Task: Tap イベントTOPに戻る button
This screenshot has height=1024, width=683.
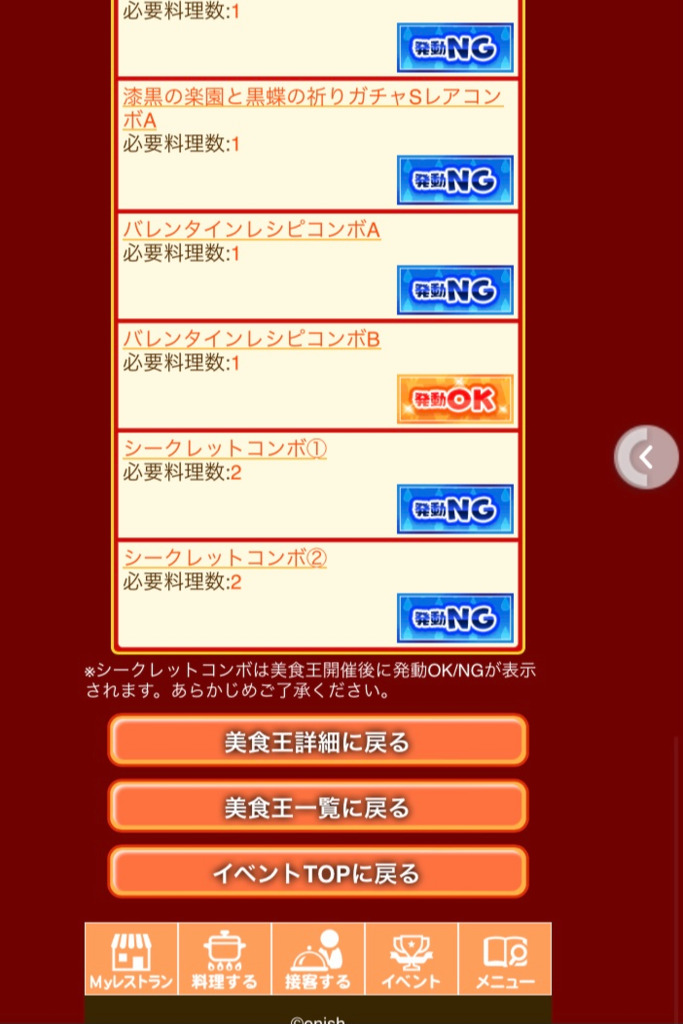Action: [x=317, y=872]
